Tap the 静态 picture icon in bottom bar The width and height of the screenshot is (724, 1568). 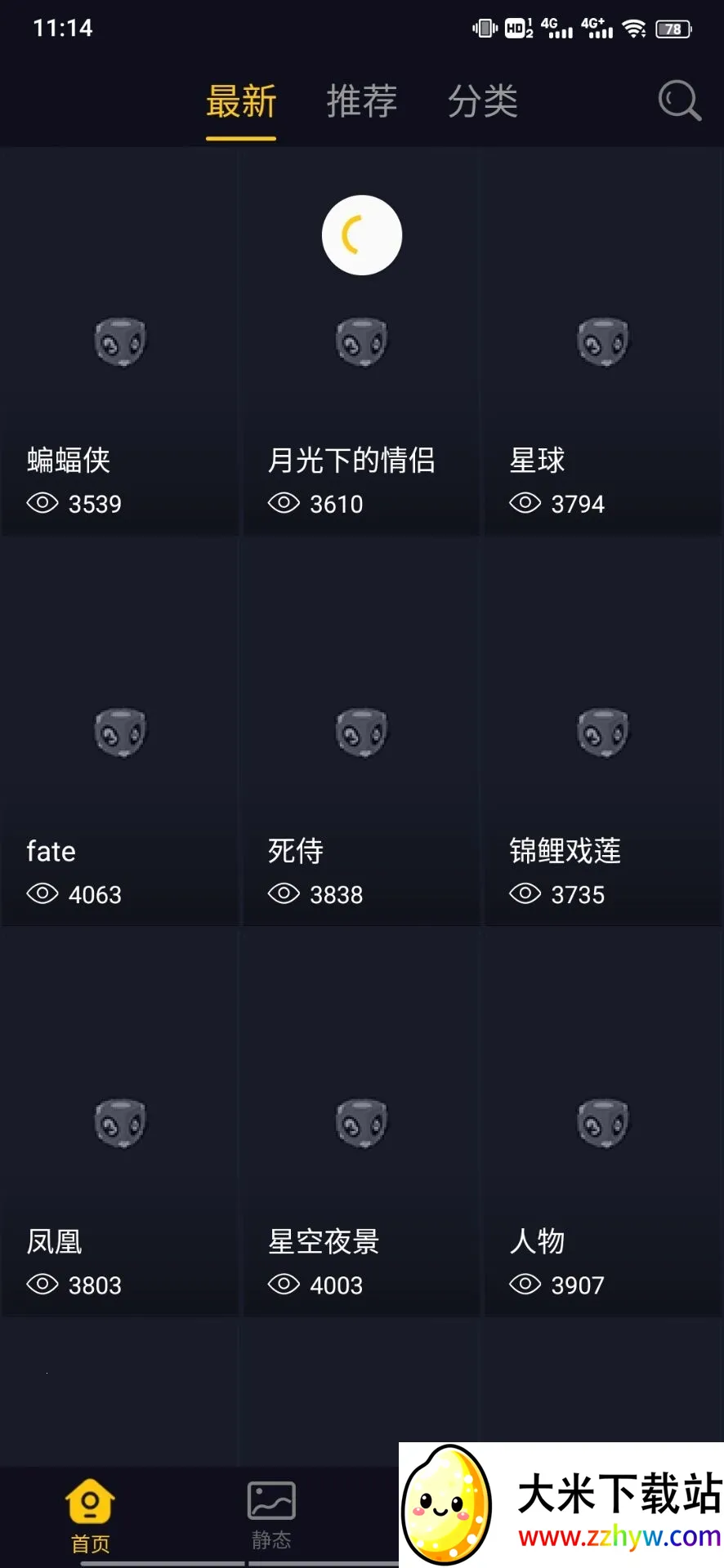pyautogui.click(x=270, y=1497)
